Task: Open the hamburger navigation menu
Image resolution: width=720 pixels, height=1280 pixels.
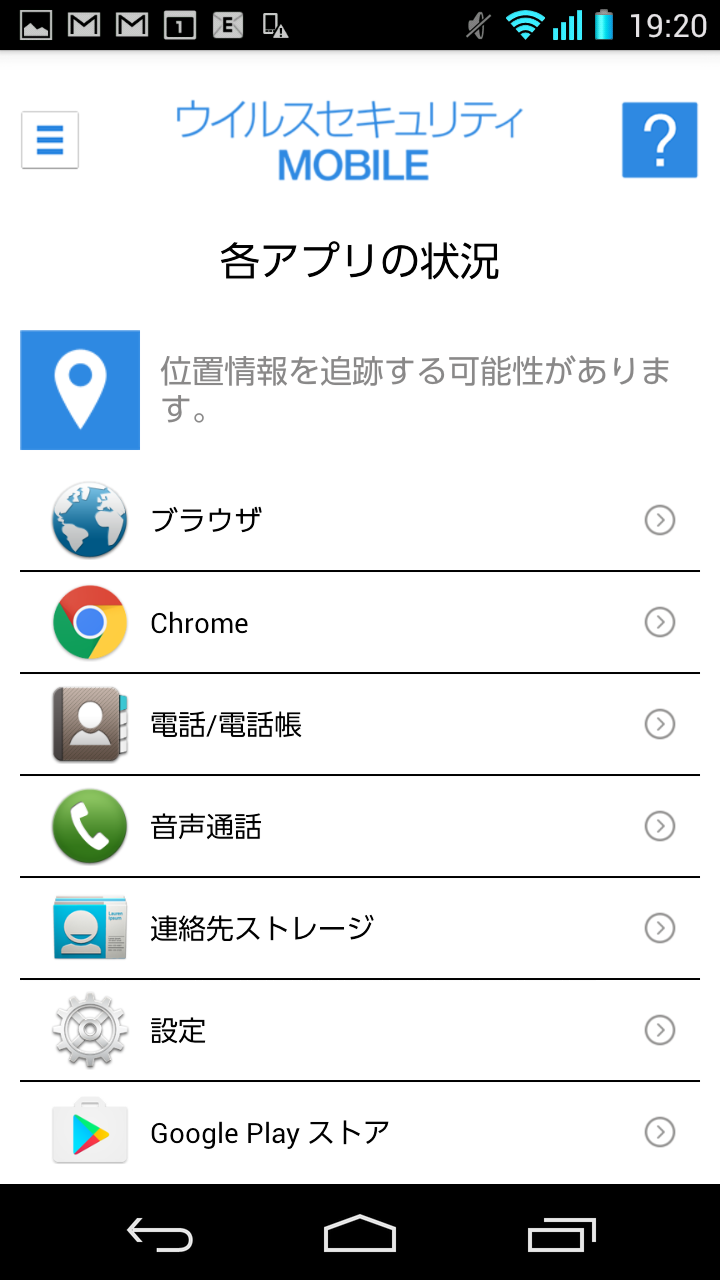Action: click(x=49, y=140)
